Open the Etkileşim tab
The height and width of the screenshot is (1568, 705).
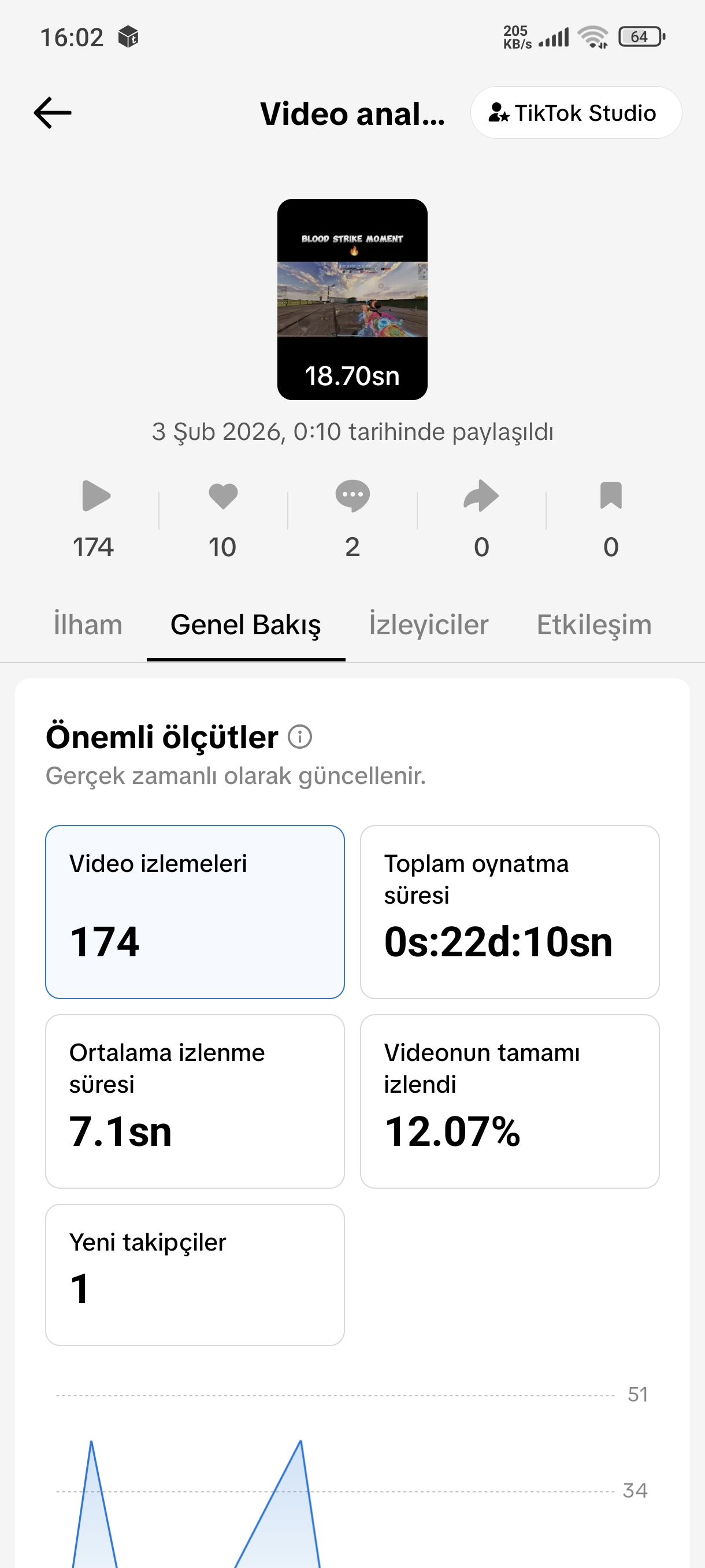593,625
